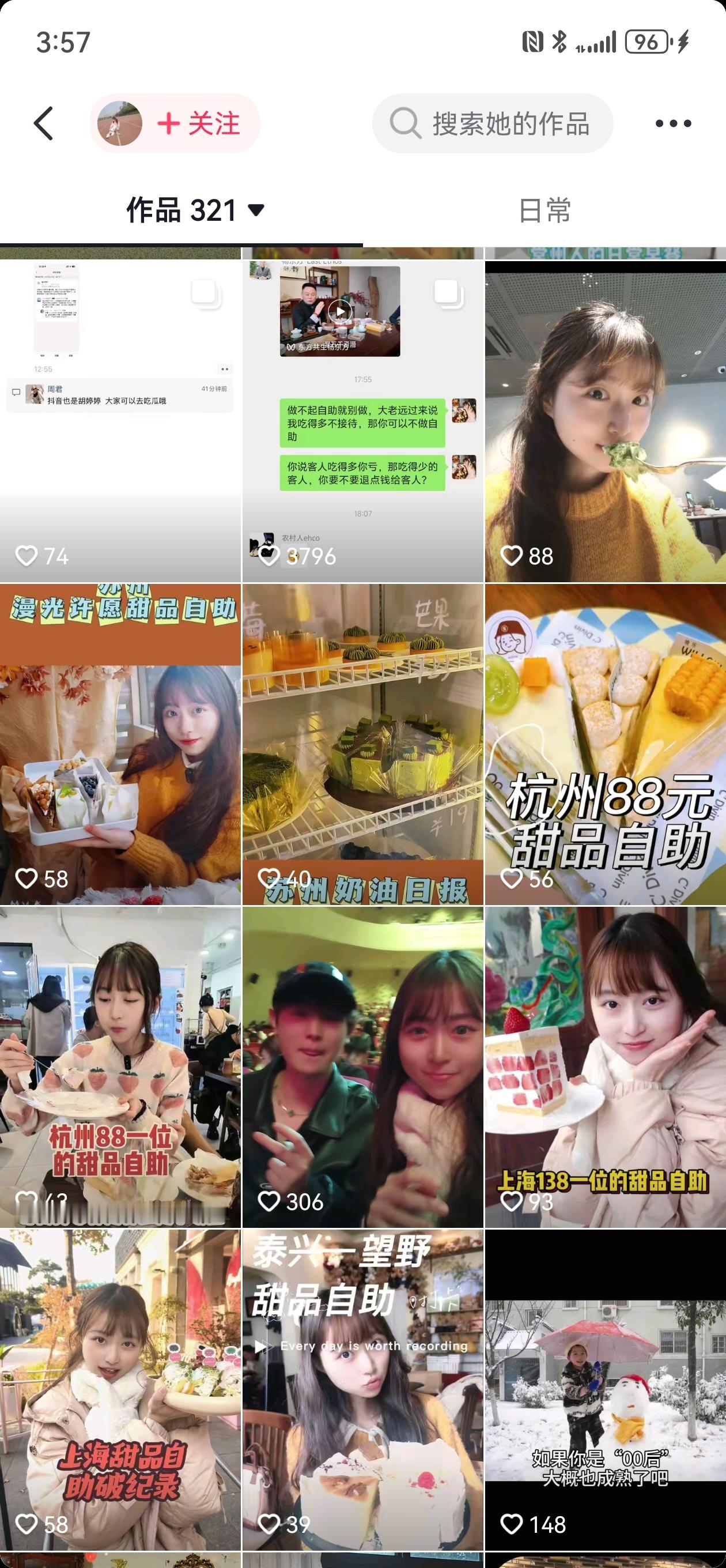
Task: Tap the three-dot more options icon
Action: tap(673, 123)
